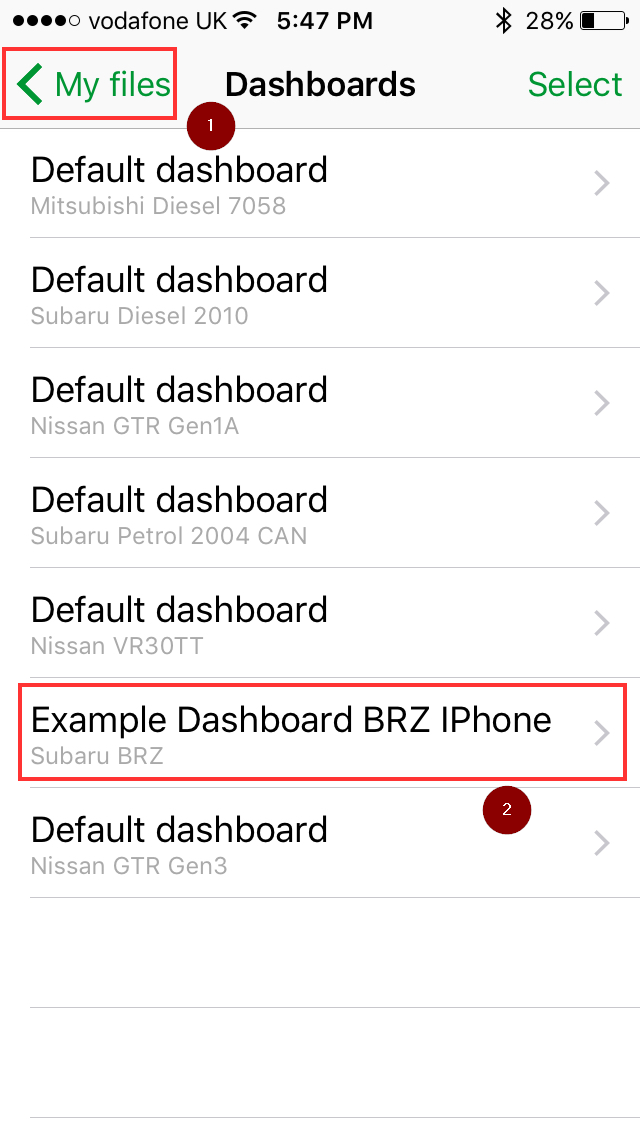Screen dimensions: 640x1136
Task: Open Default dashboard for Nissan GTR Gen3
Action: click(x=320, y=844)
